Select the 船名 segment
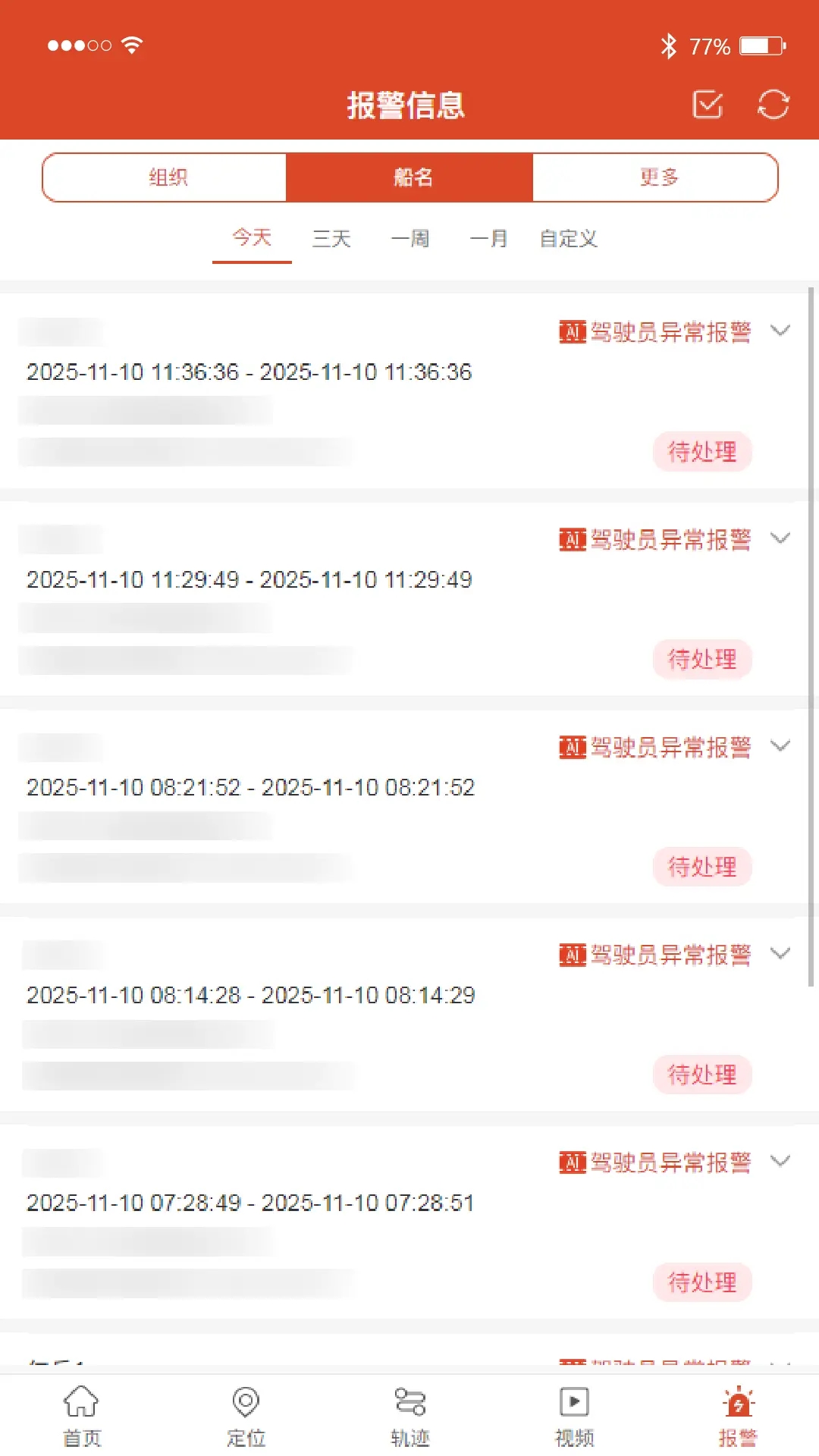This screenshot has width=819, height=1456. tap(410, 177)
